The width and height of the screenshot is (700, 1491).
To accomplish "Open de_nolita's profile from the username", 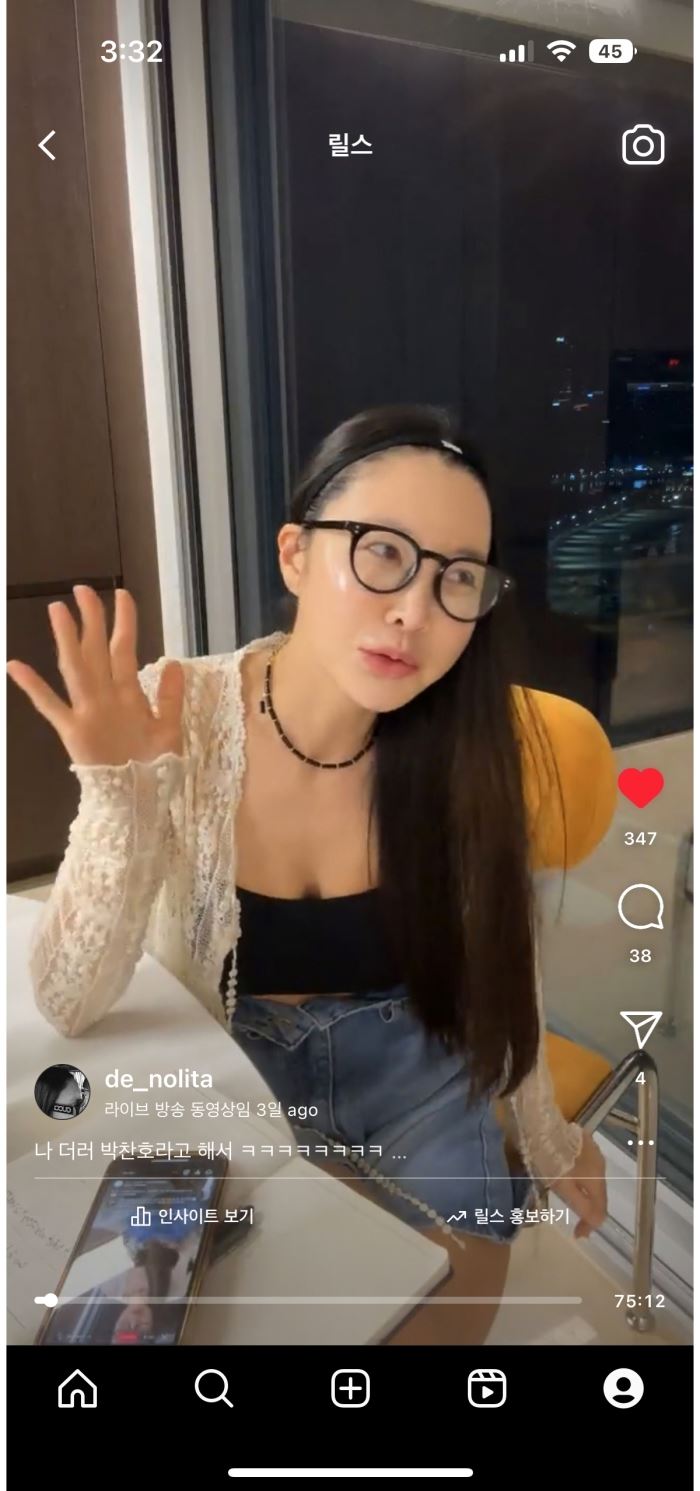I will coord(158,1080).
